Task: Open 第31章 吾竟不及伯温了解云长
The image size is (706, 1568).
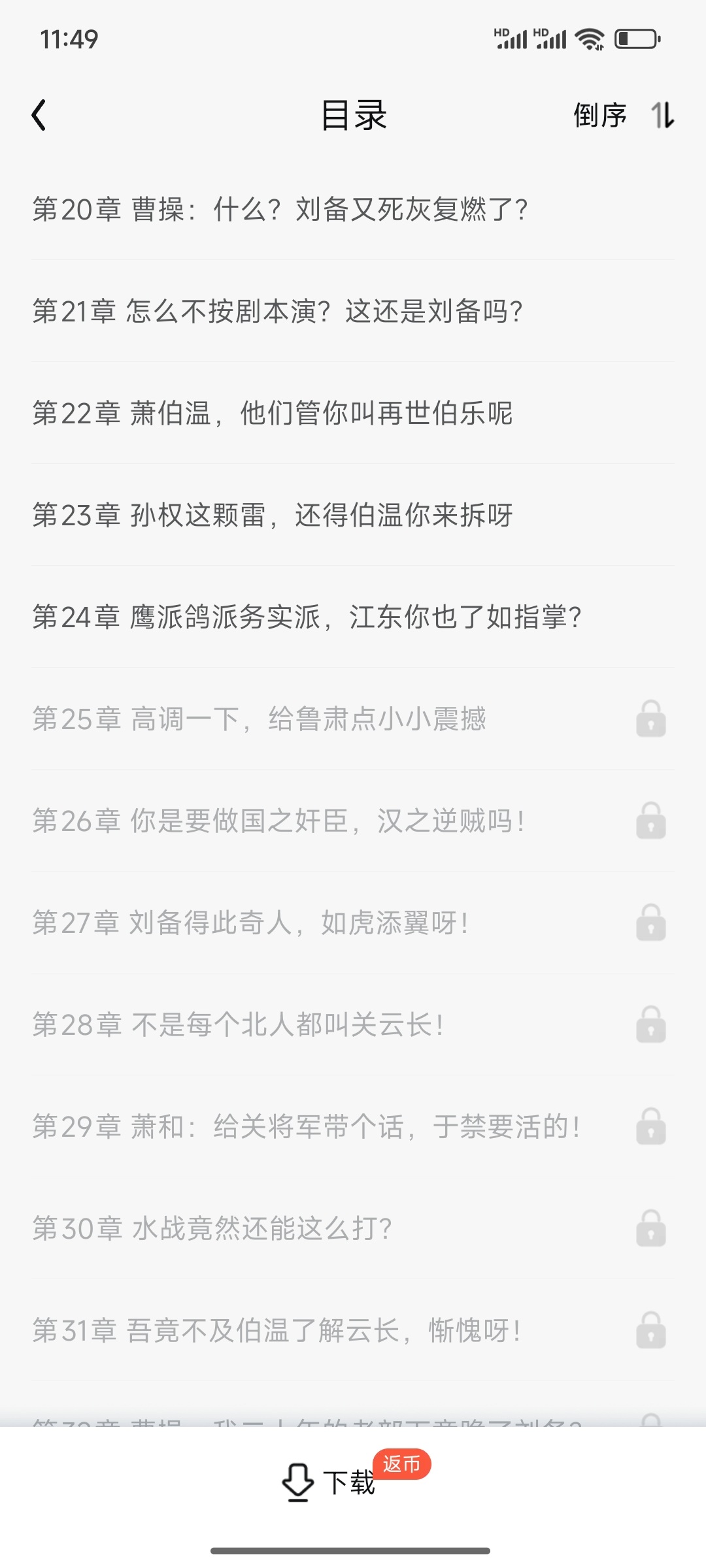Action: pyautogui.click(x=276, y=1330)
